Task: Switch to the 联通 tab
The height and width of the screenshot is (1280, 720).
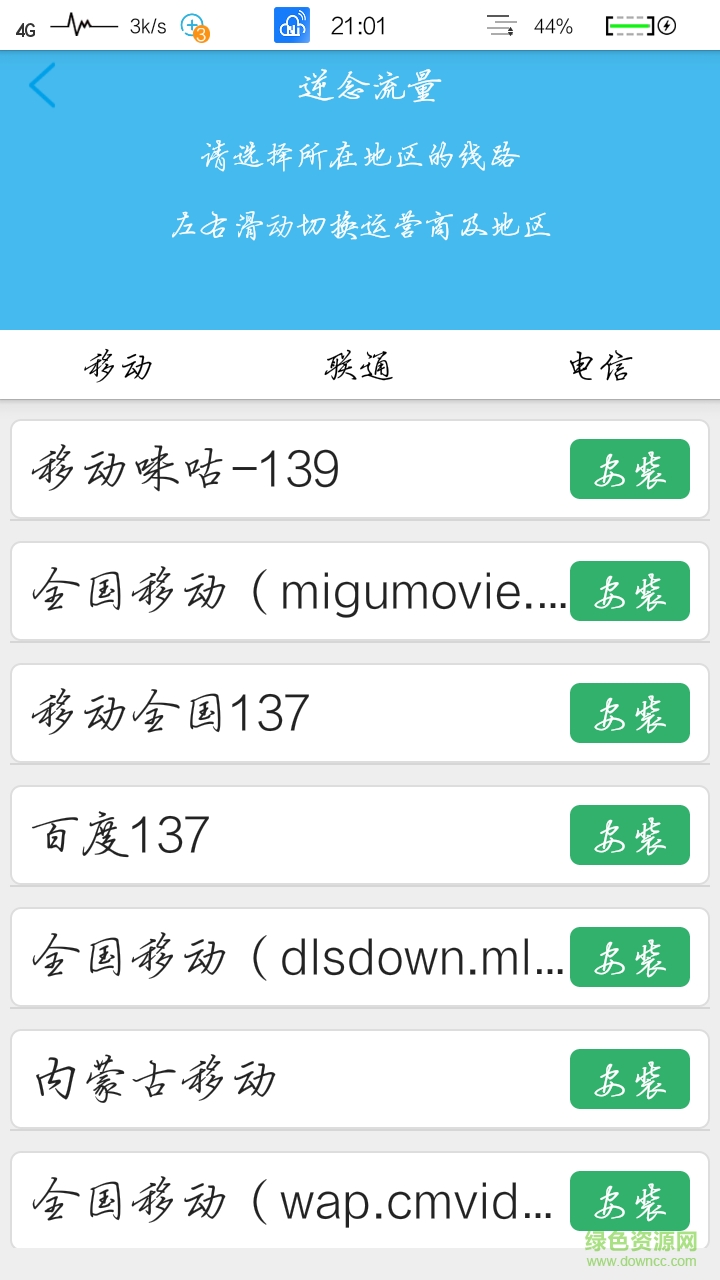Action: tap(359, 366)
